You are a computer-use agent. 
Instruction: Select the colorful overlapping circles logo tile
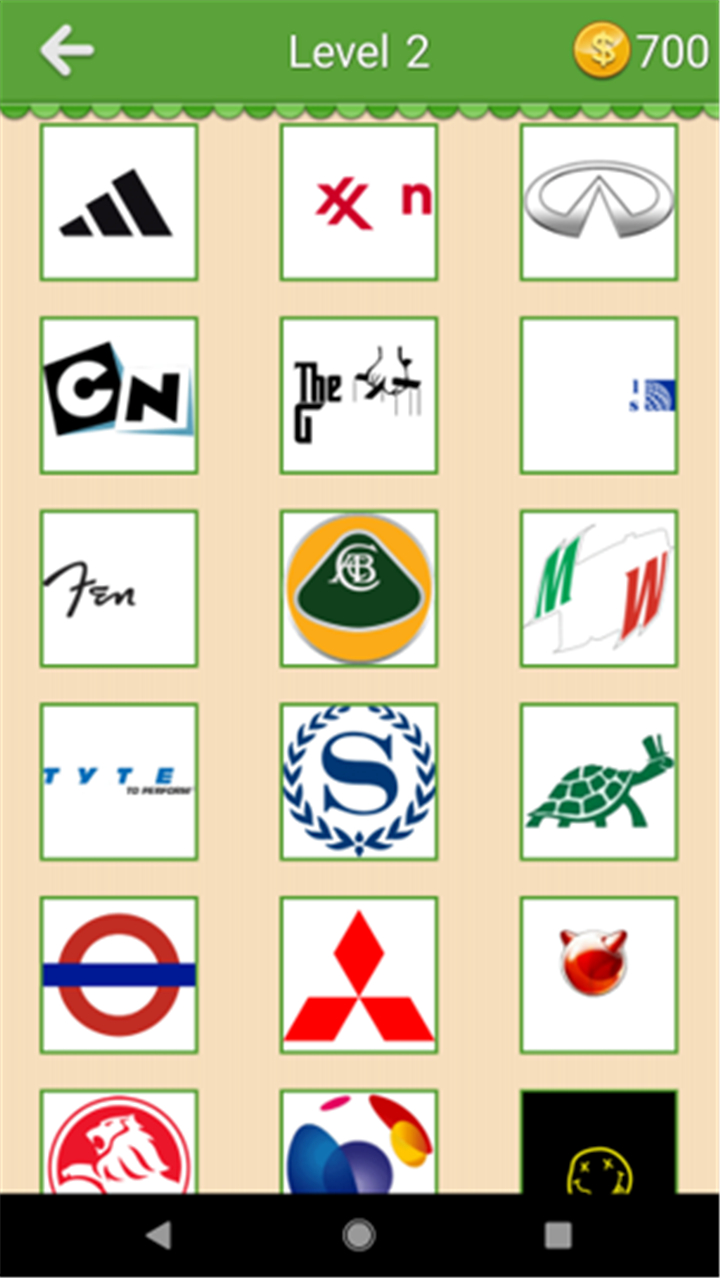[x=359, y=1141]
